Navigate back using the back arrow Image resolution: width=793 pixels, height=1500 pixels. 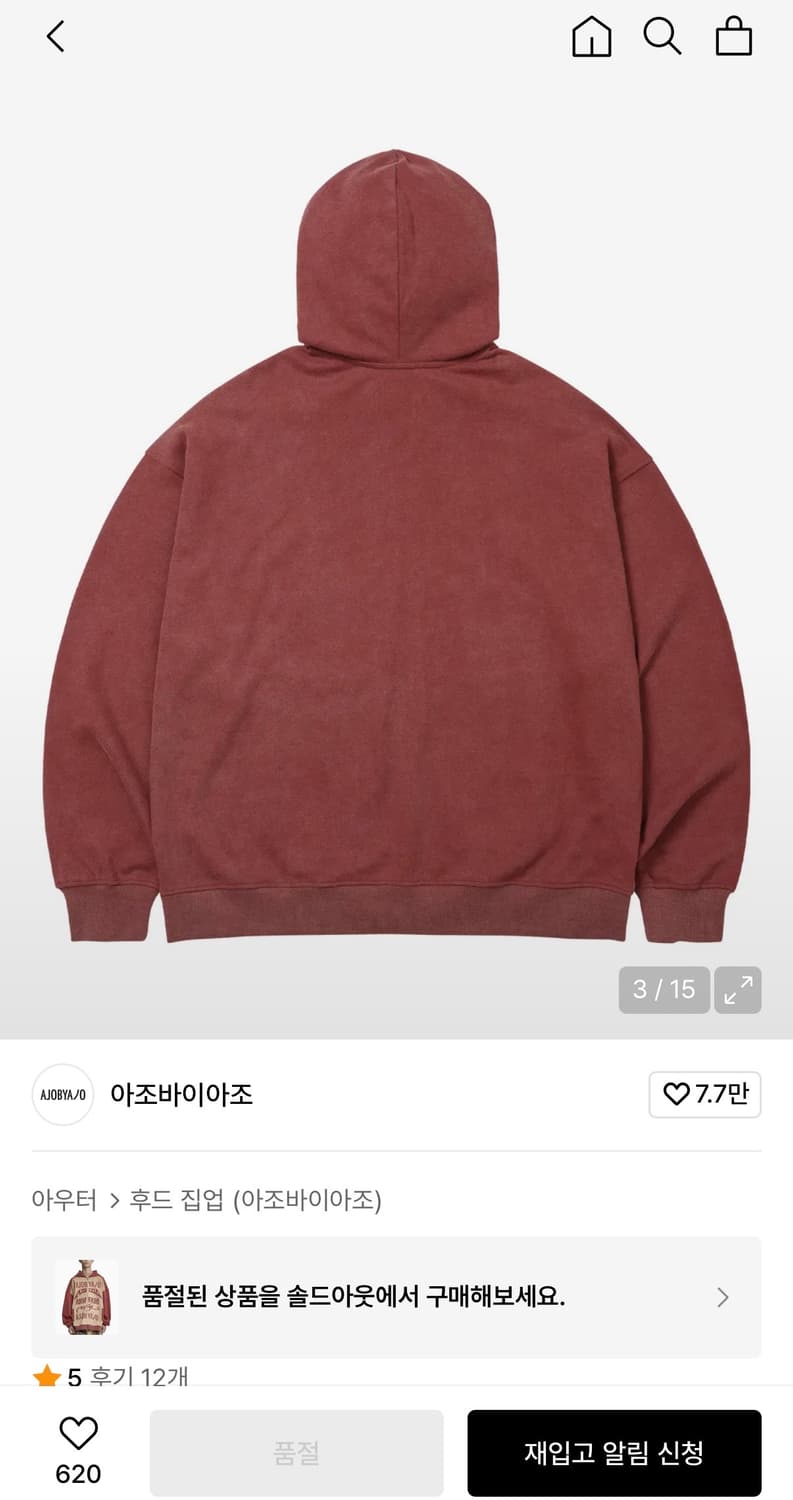click(55, 37)
